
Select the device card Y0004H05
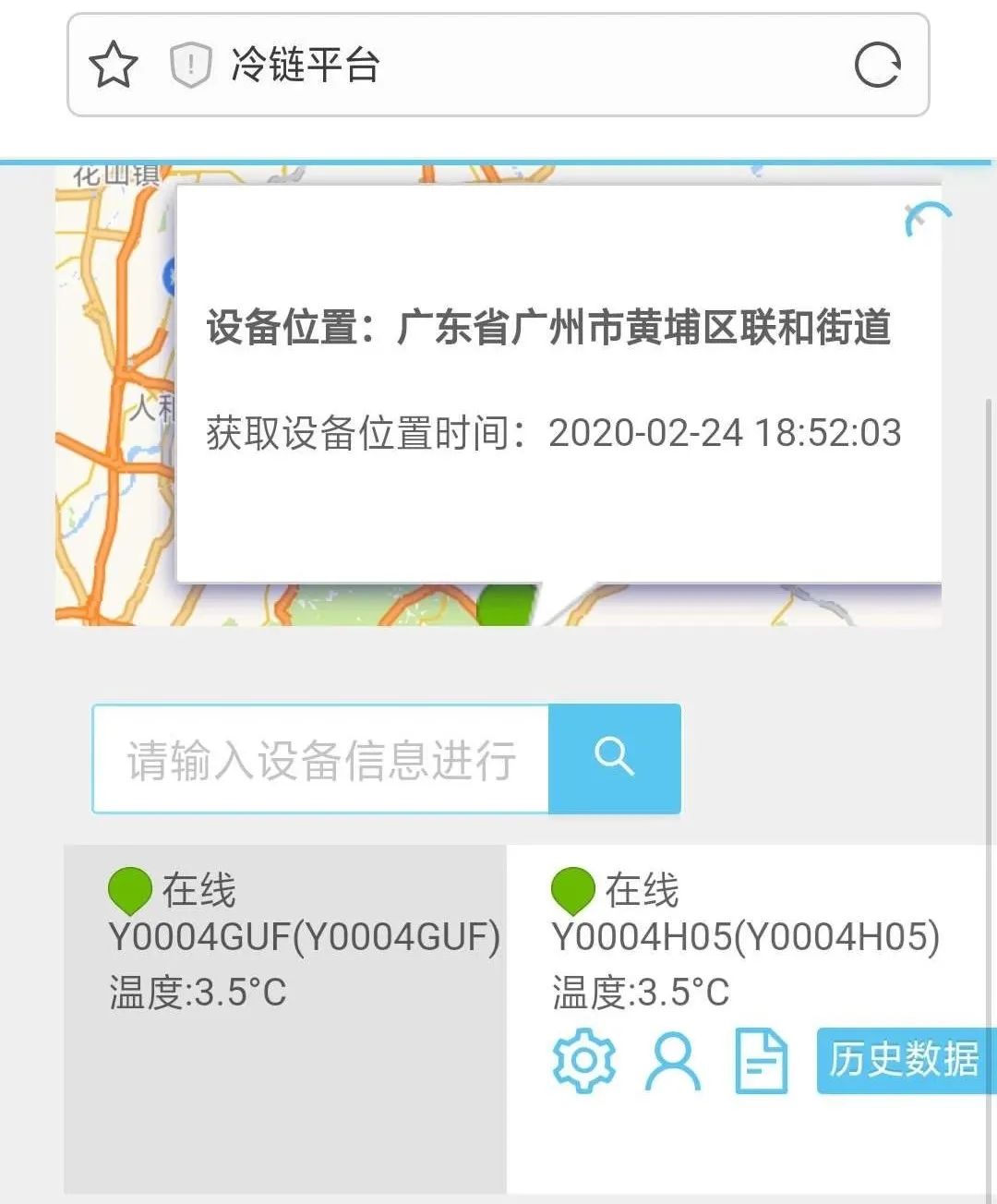[x=744, y=937]
